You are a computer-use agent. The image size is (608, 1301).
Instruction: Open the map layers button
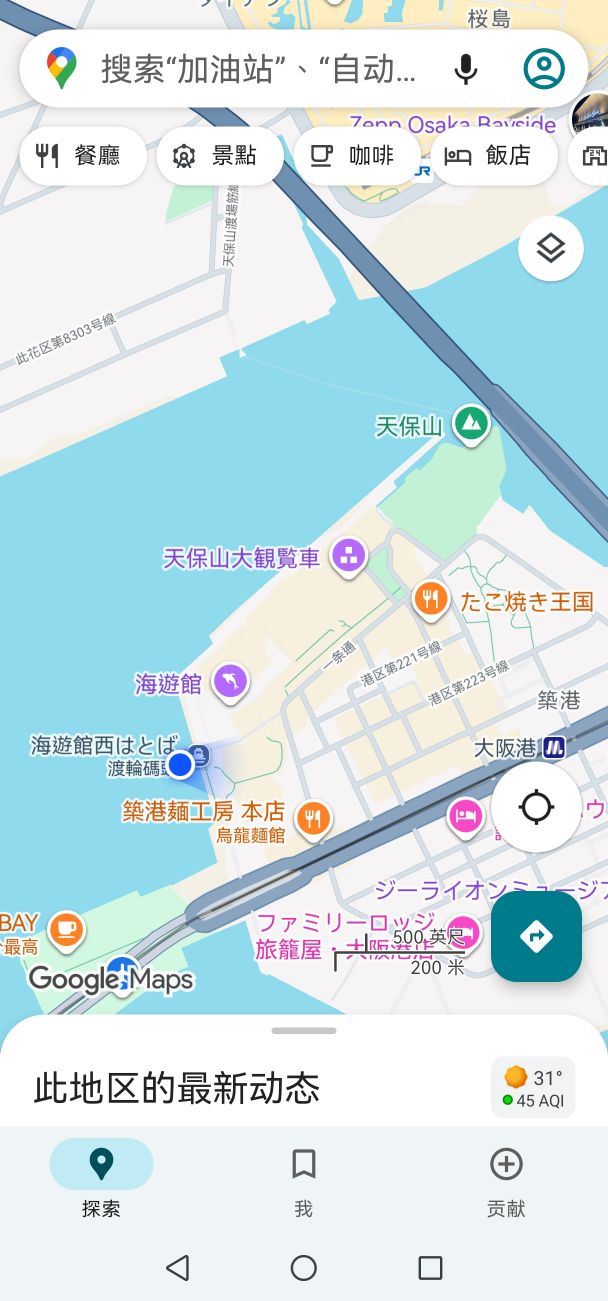point(551,248)
